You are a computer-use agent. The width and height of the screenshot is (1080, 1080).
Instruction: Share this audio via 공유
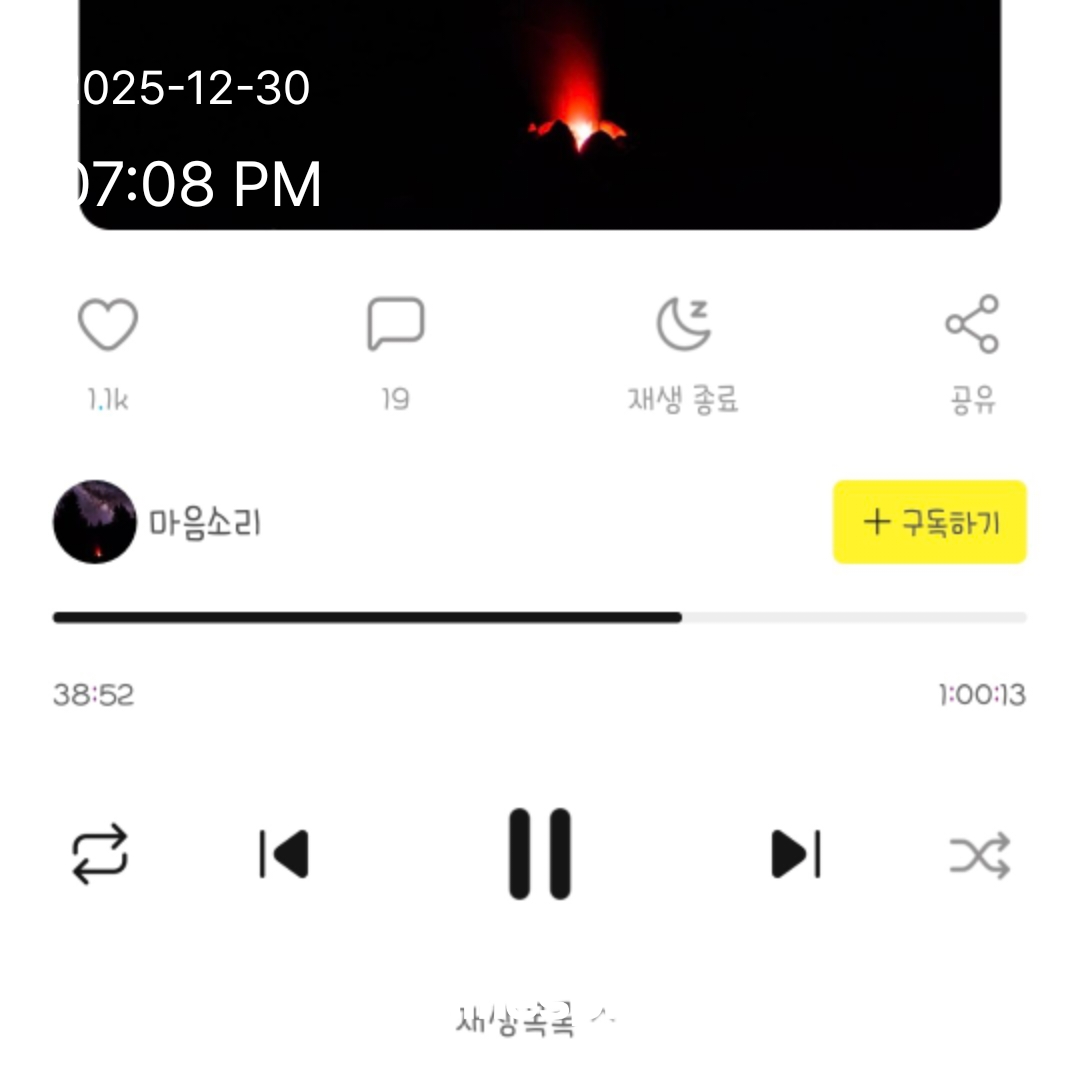(972, 325)
